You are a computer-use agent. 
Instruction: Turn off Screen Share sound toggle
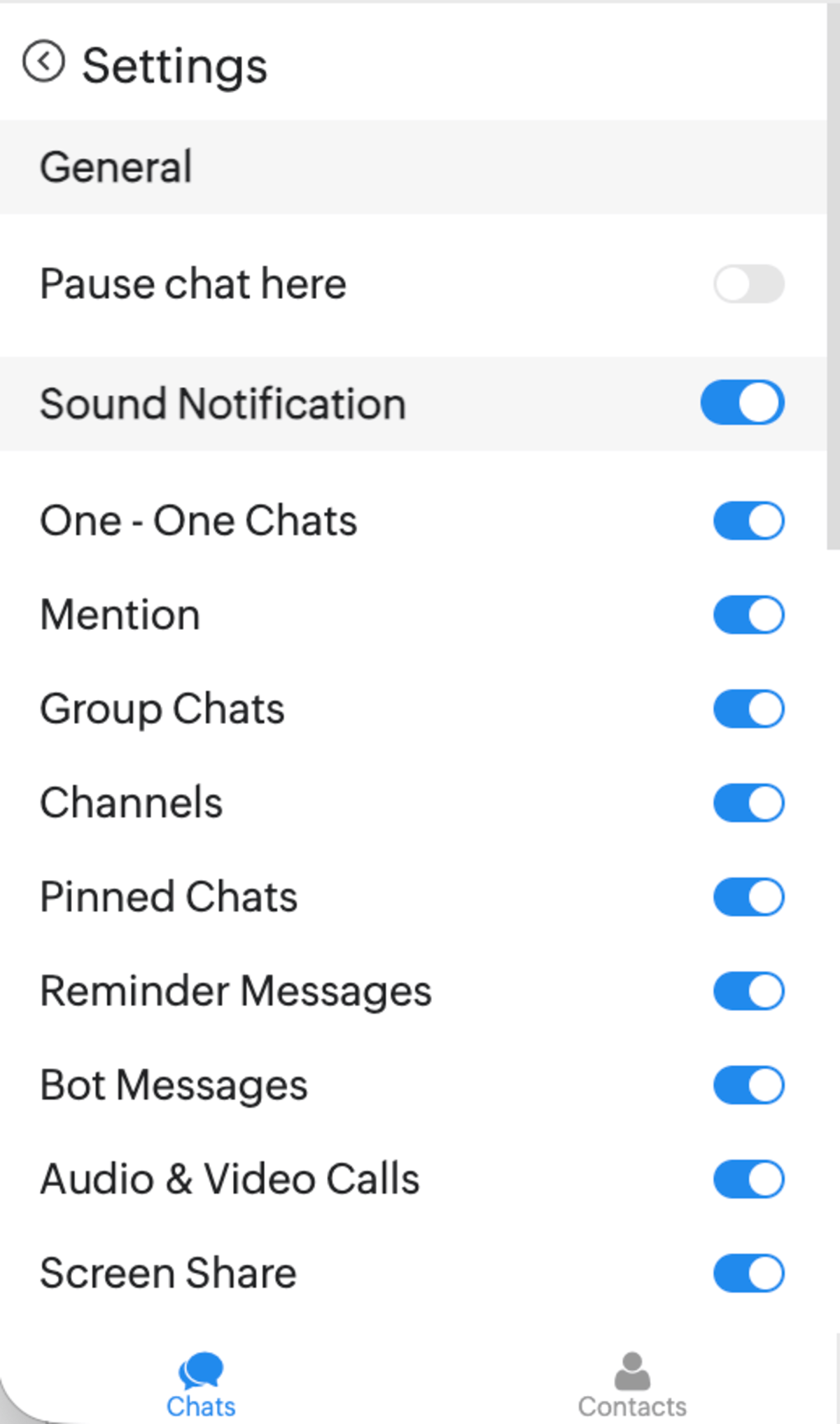[x=748, y=1273]
